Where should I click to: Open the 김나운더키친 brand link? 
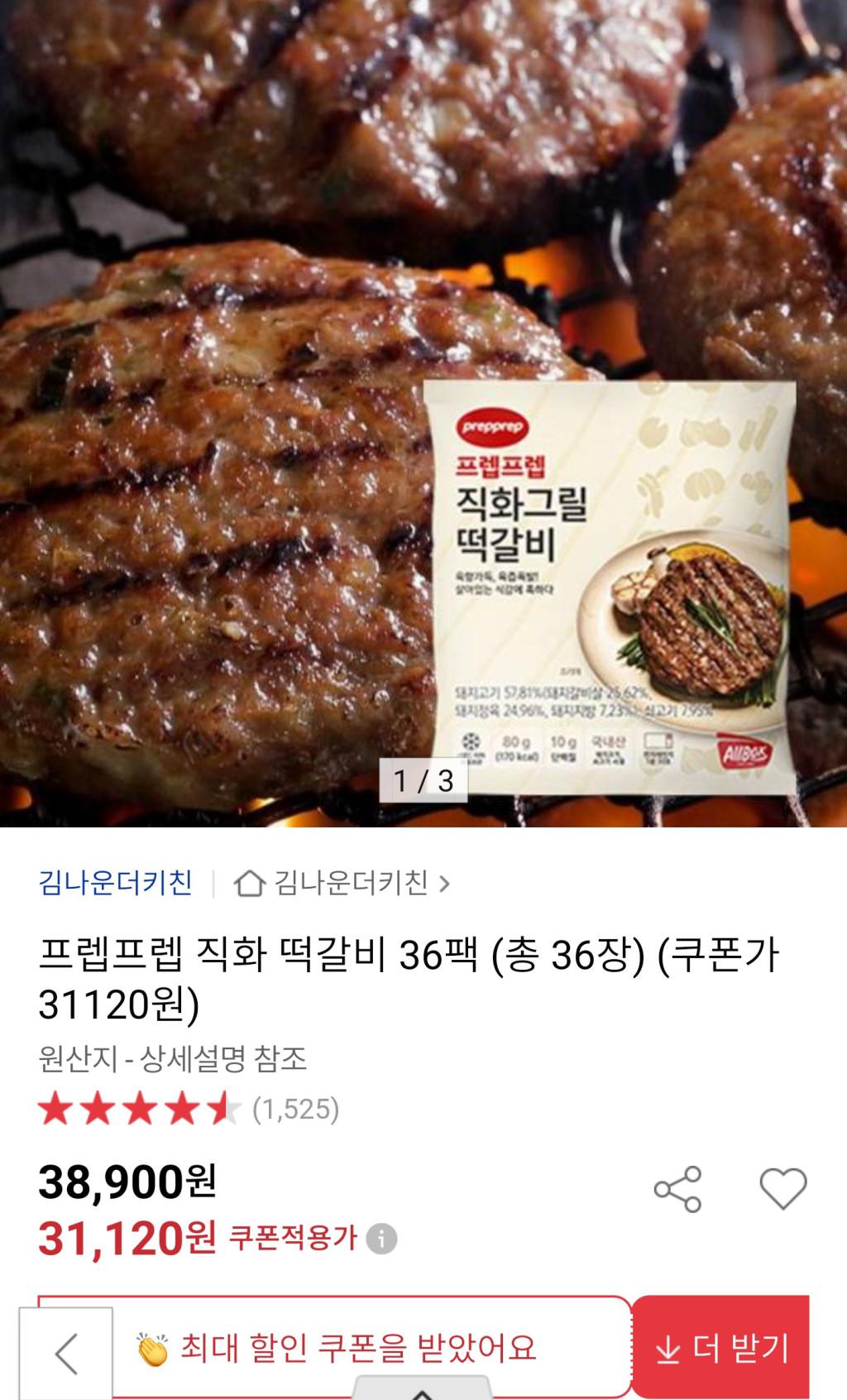[x=115, y=883]
